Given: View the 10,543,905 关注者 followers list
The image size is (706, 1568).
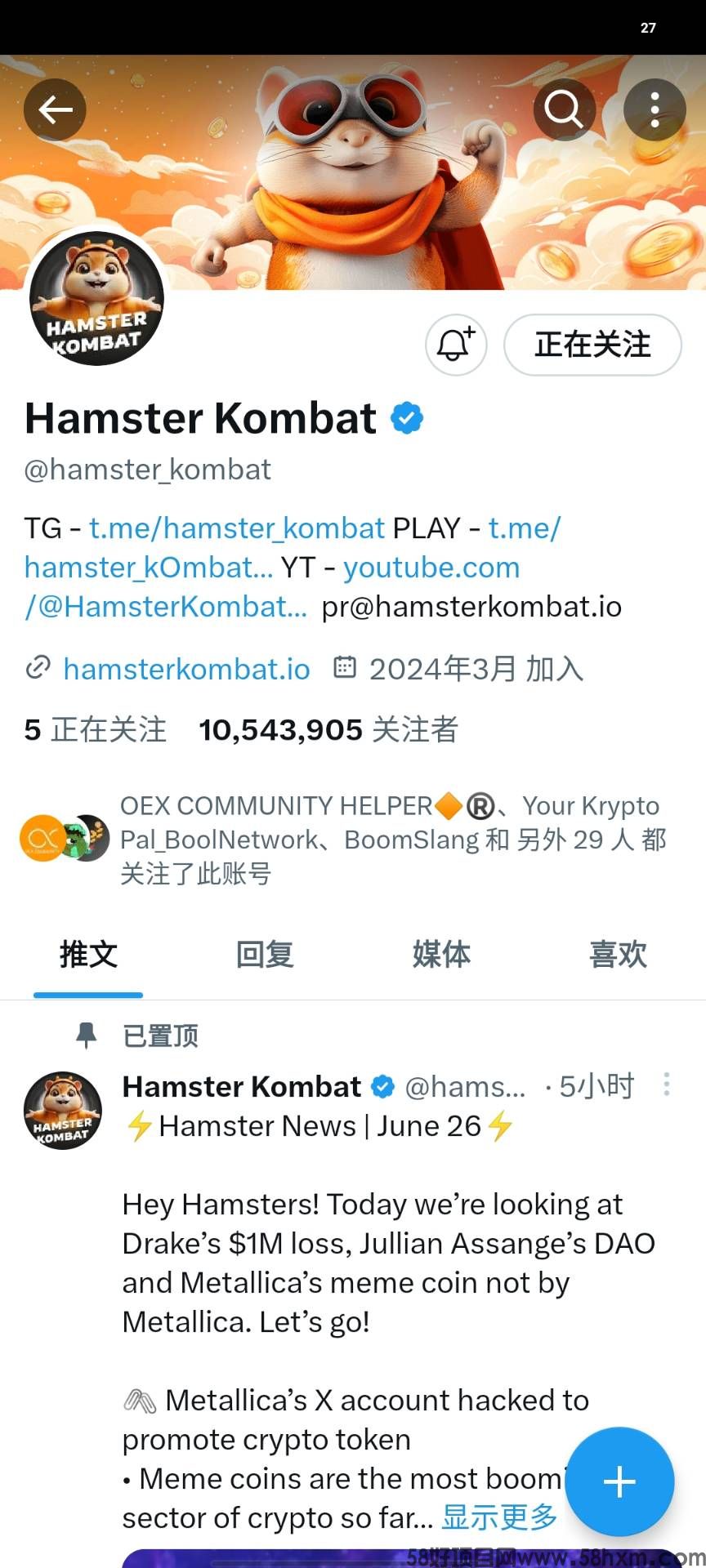Looking at the screenshot, I should 328,729.
